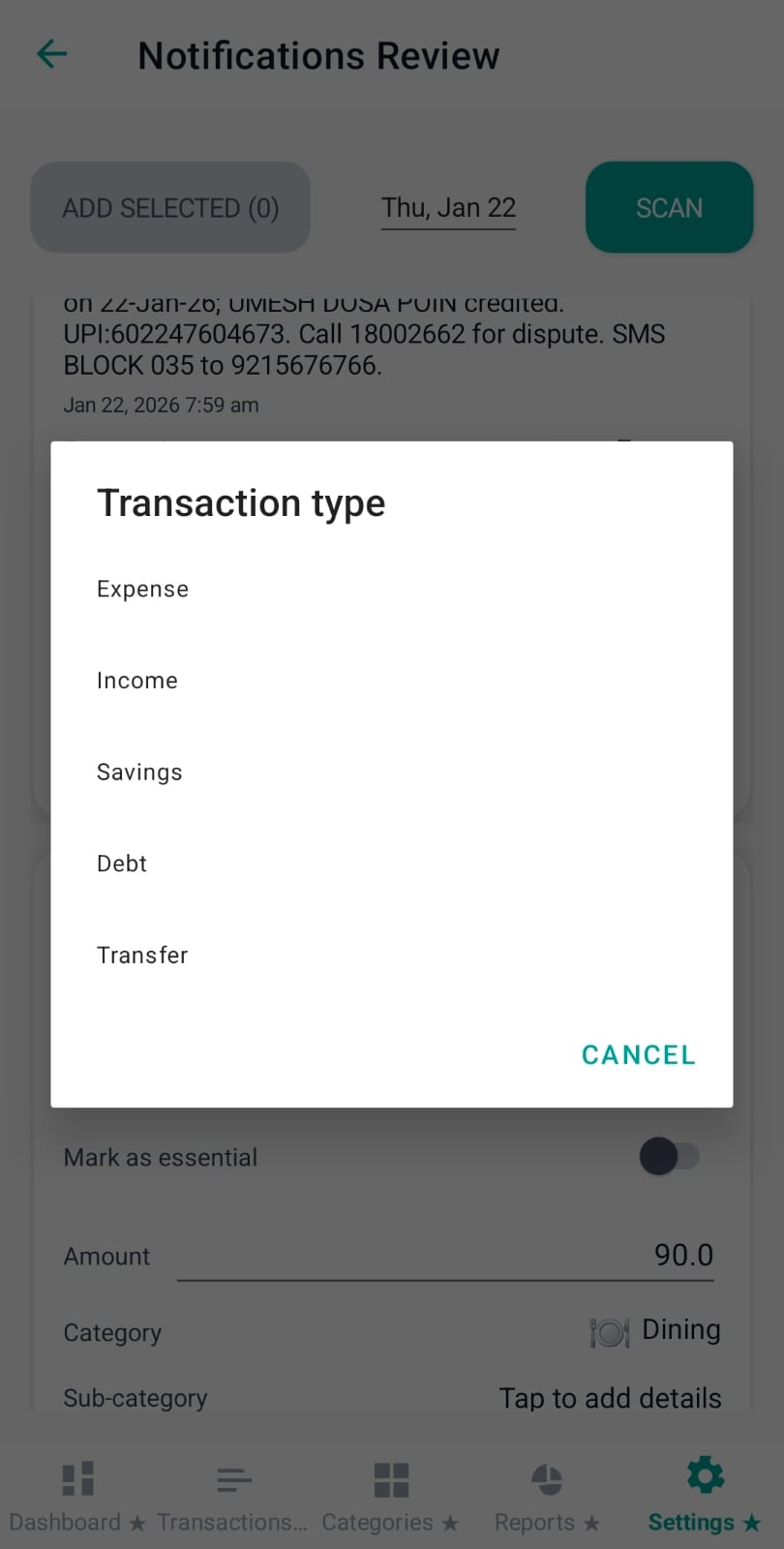Edit the Amount field showing 90.0
This screenshot has height=1549, width=784.
683,1255
